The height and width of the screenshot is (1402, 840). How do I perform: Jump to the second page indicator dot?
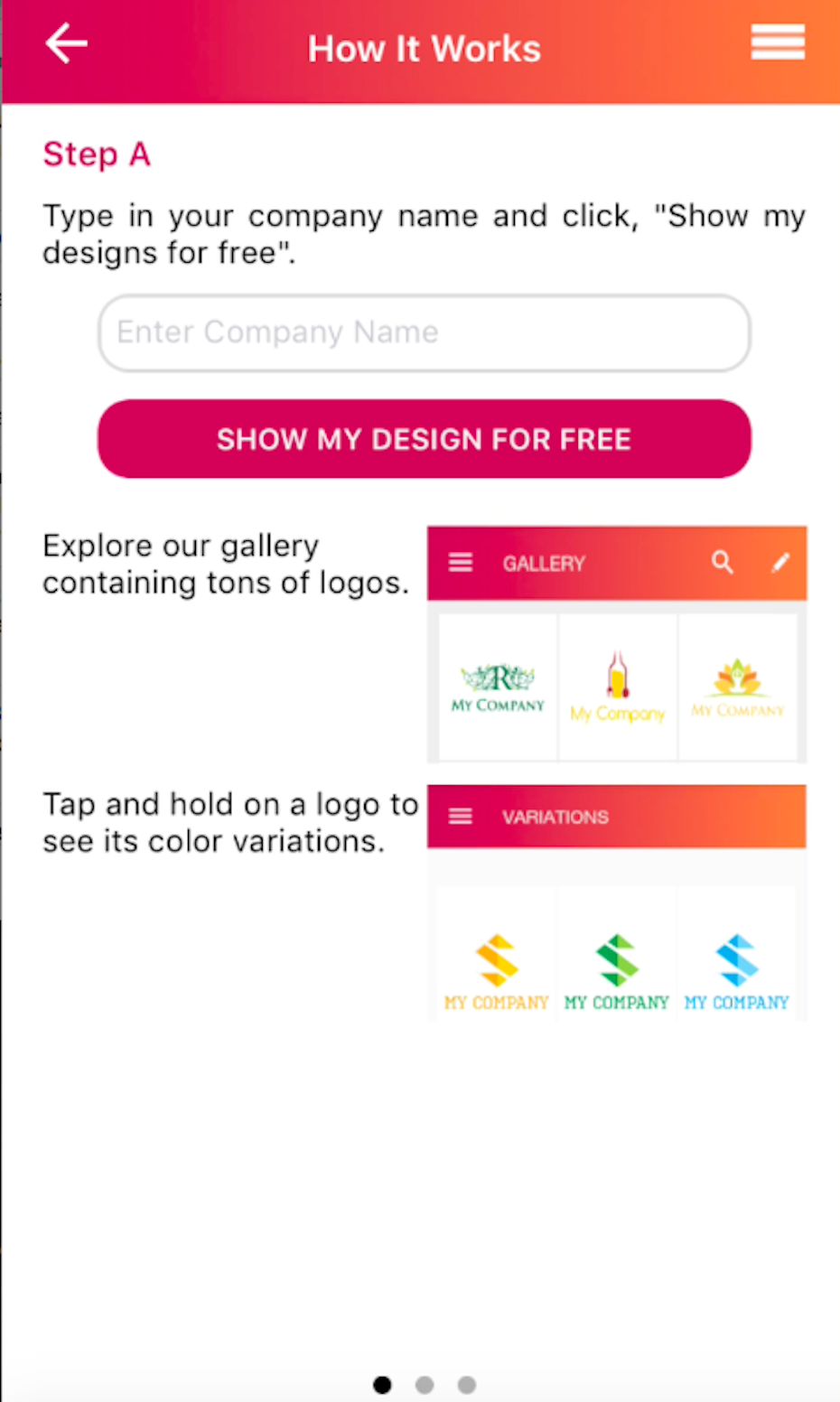pyautogui.click(x=425, y=1385)
